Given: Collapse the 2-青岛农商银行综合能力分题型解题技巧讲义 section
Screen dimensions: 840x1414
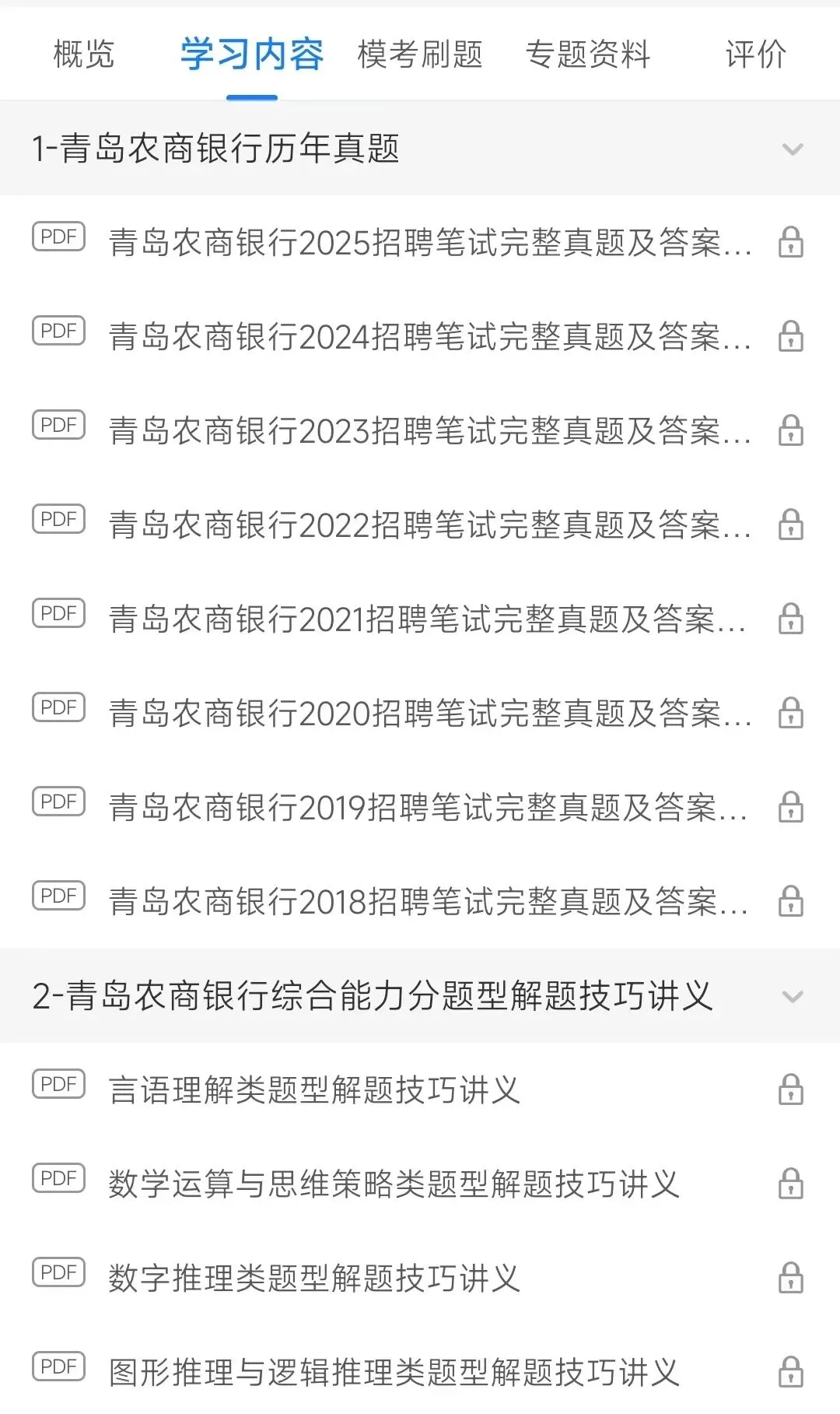Looking at the screenshot, I should pos(792,996).
